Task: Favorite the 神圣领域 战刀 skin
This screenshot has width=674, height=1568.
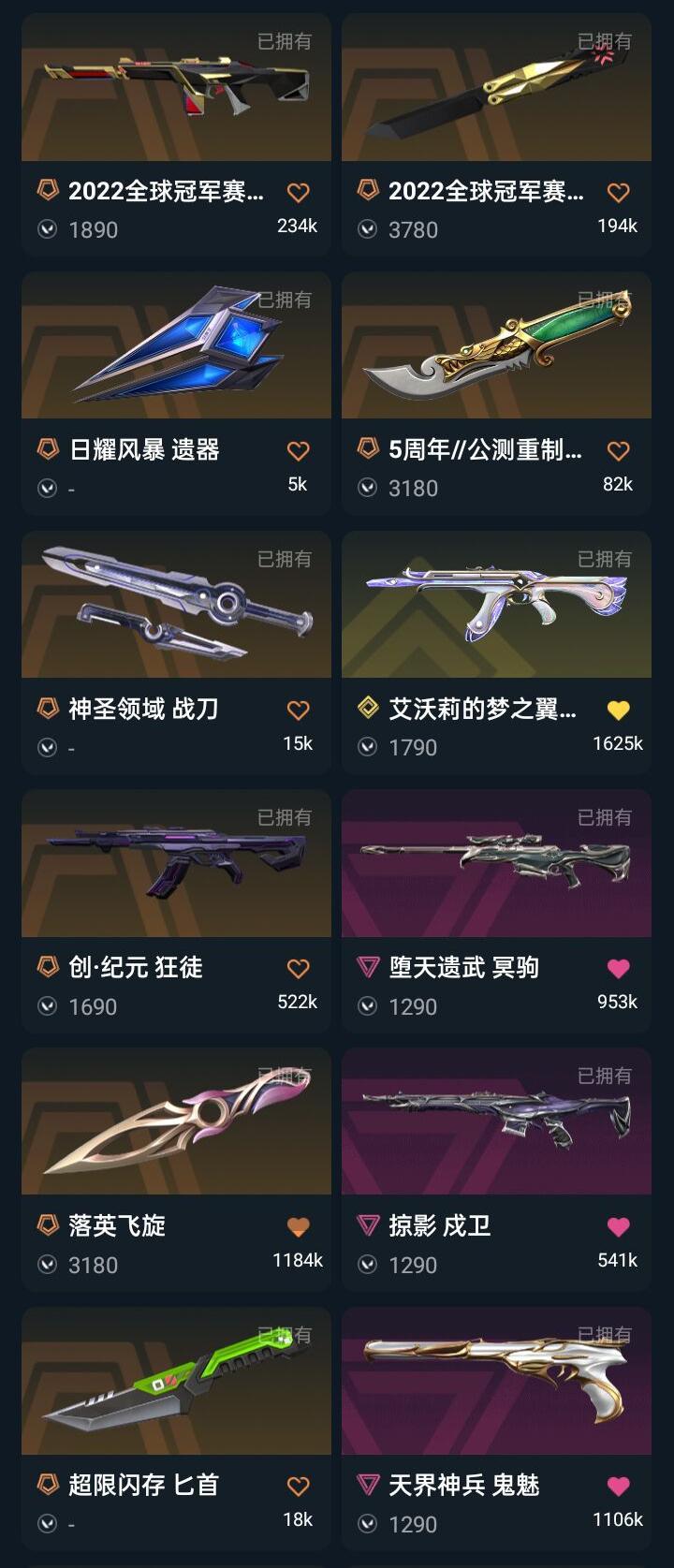Action: tap(298, 710)
